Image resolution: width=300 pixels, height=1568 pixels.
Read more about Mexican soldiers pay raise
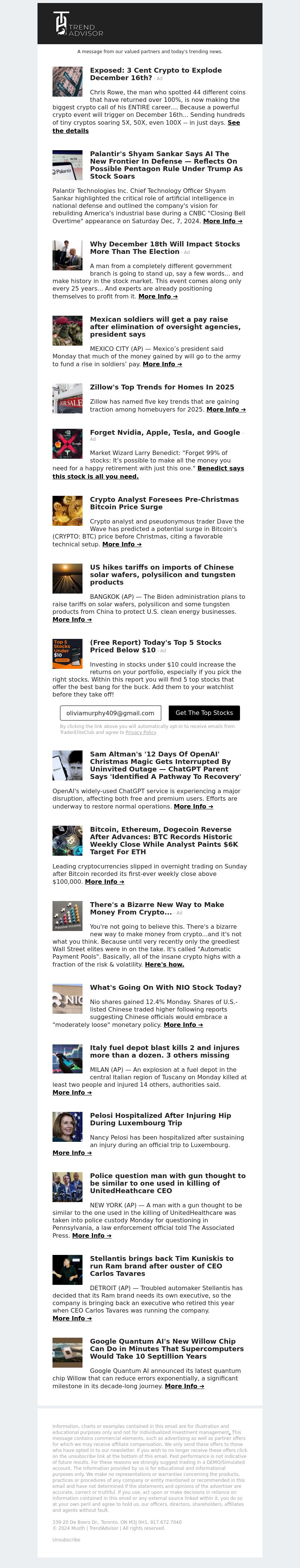tap(162, 364)
